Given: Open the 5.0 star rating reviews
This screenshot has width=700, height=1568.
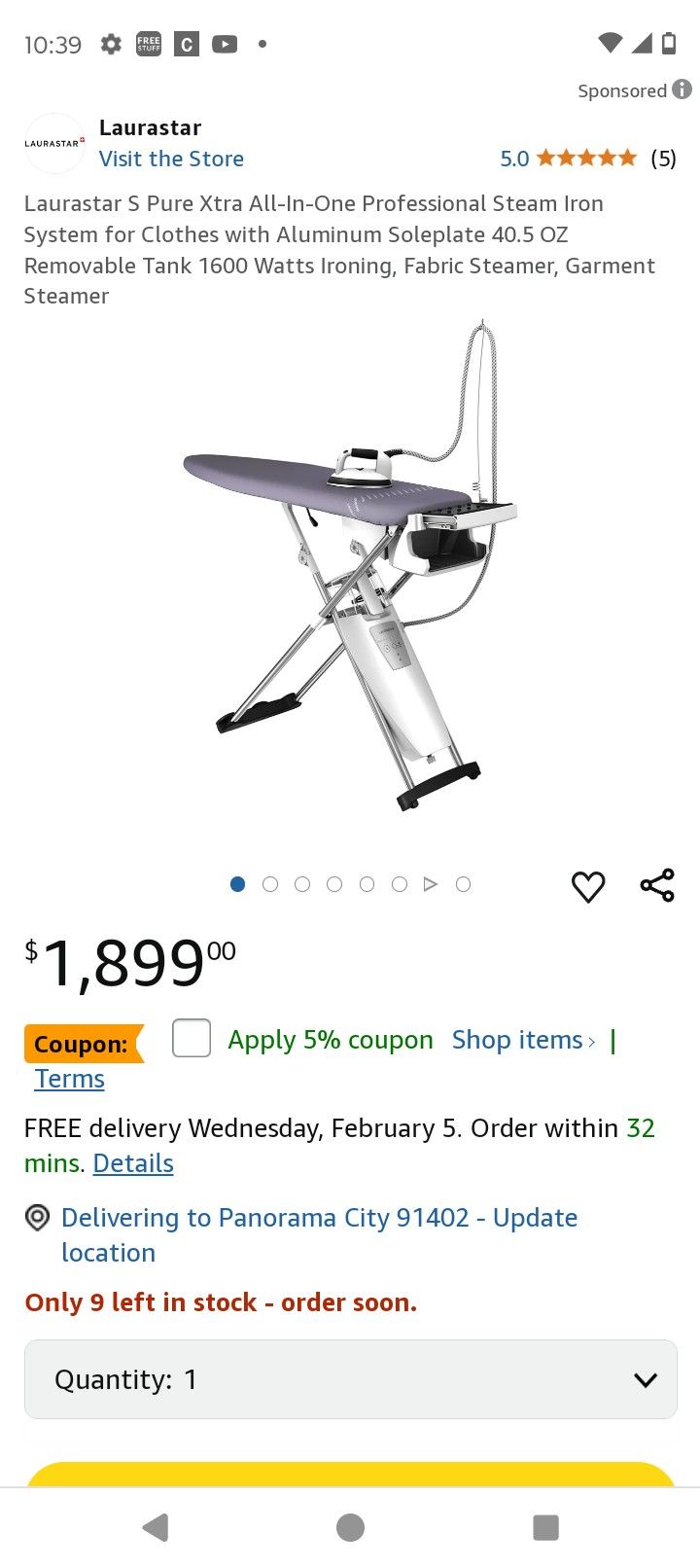Looking at the screenshot, I should tap(586, 158).
